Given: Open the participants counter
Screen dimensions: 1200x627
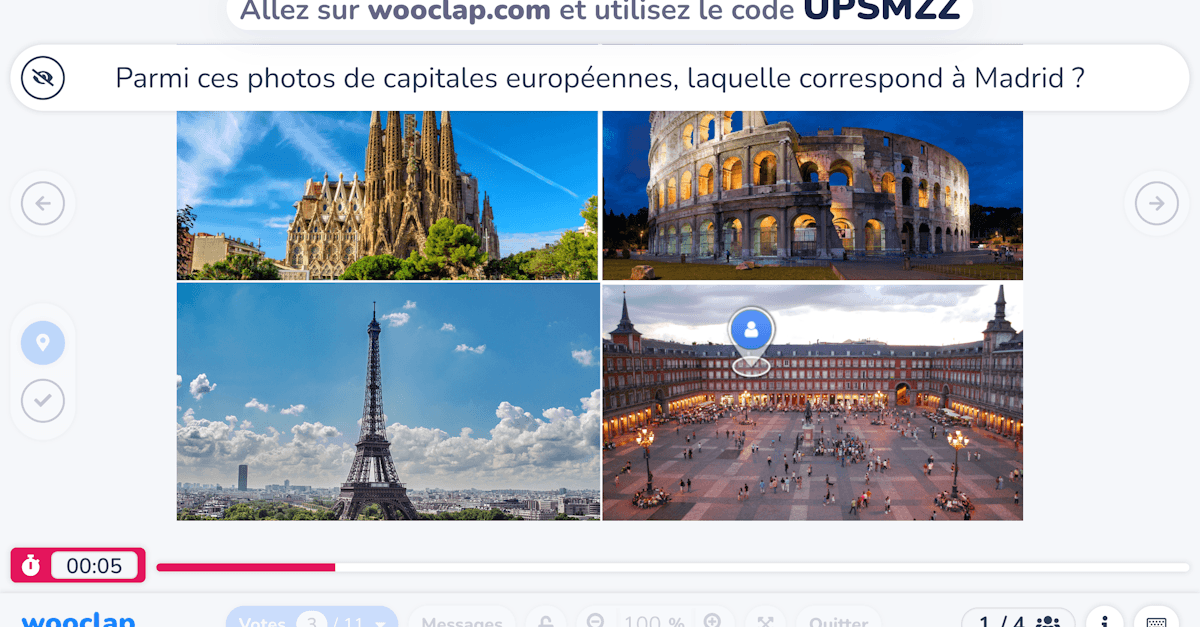Looking at the screenshot, I should click(x=1018, y=621).
